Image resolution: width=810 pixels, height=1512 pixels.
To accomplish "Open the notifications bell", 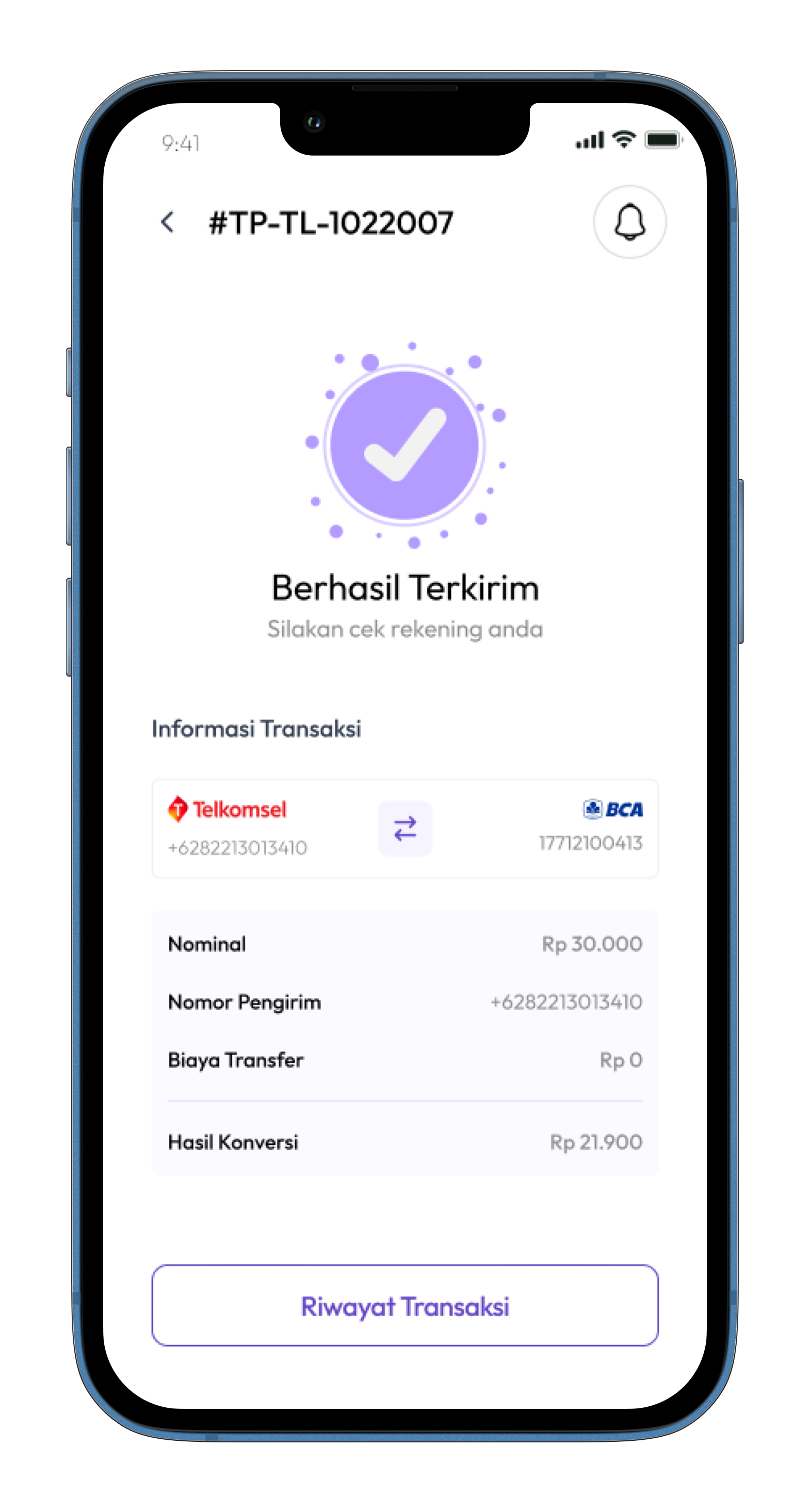I will (629, 222).
